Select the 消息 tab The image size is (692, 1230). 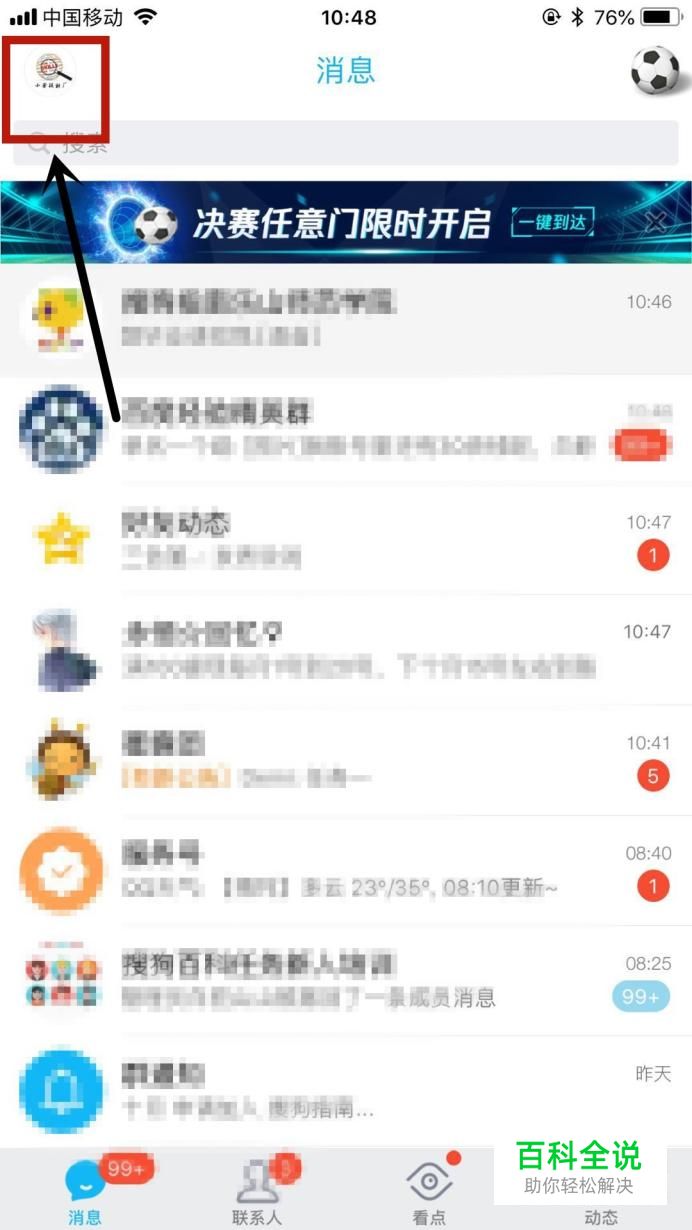point(85,1192)
